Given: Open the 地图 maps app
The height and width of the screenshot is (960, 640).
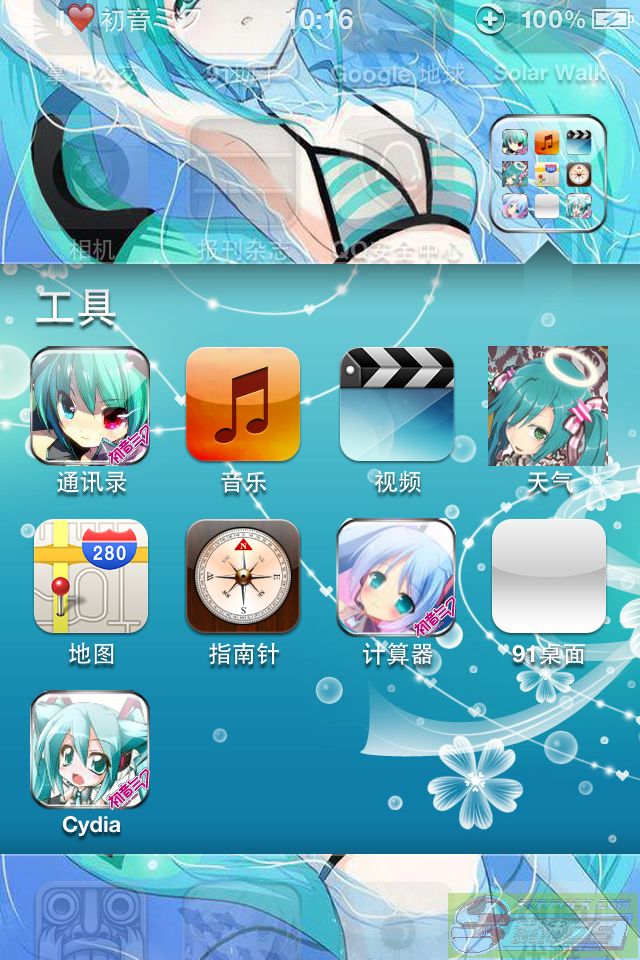Looking at the screenshot, I should 91,577.
